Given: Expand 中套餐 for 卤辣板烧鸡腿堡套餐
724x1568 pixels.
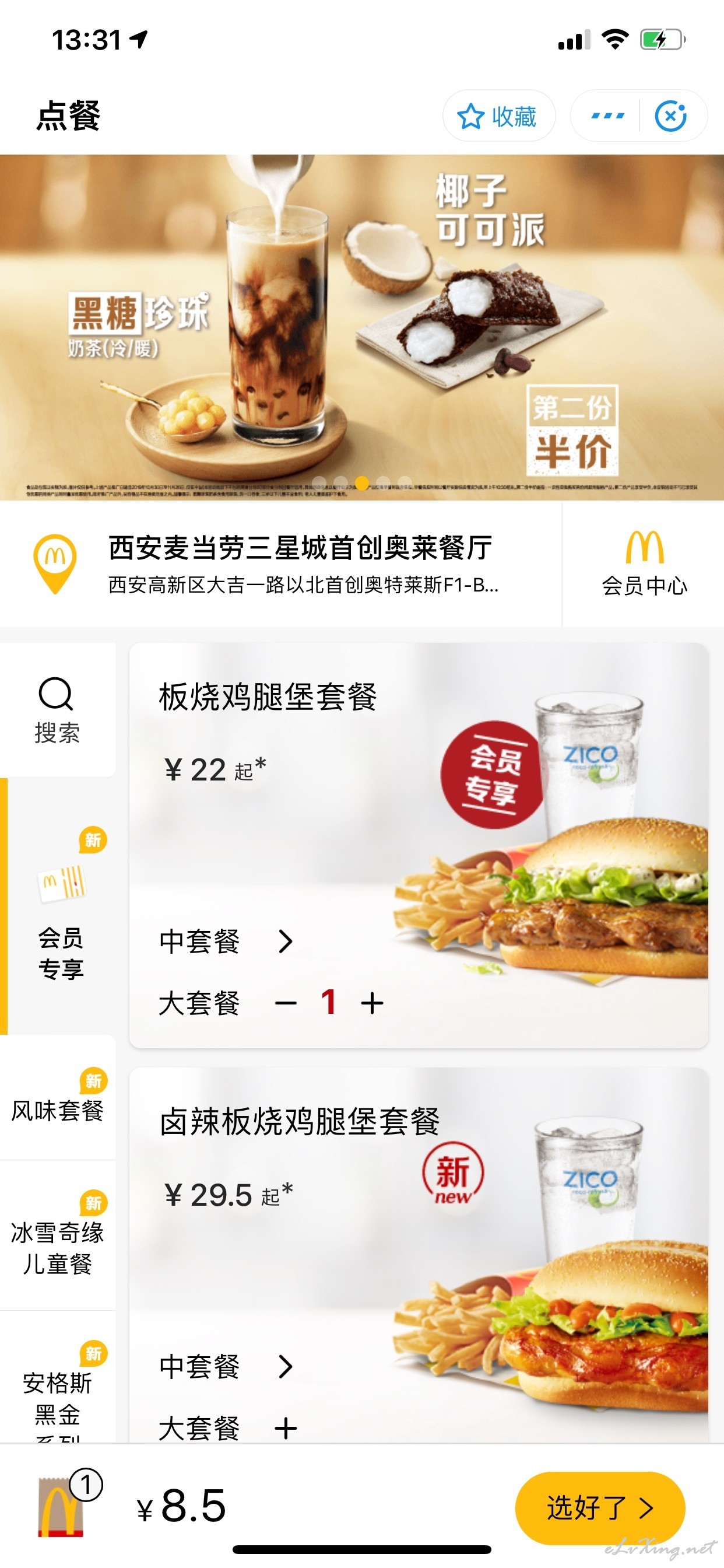Looking at the screenshot, I should point(226,1366).
